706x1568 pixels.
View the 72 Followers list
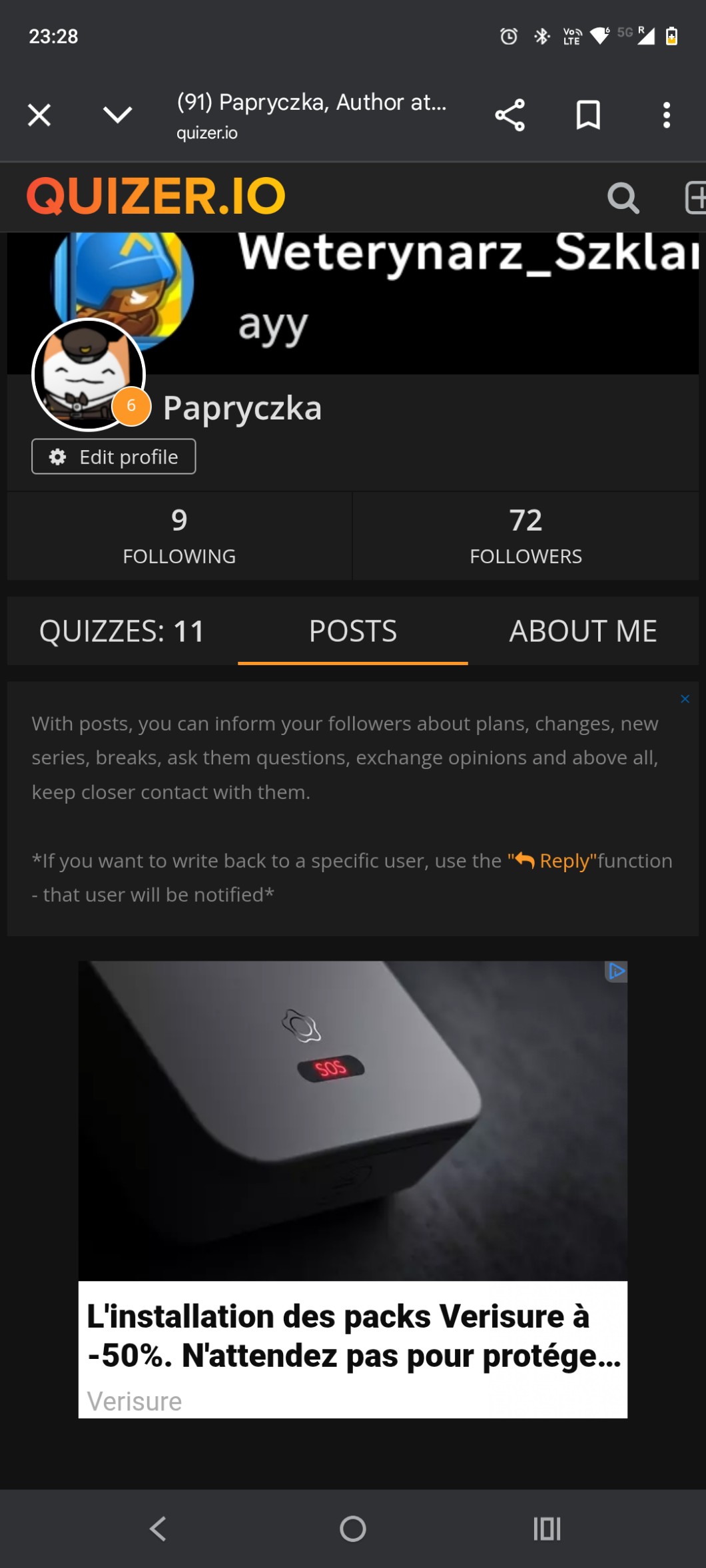(526, 536)
